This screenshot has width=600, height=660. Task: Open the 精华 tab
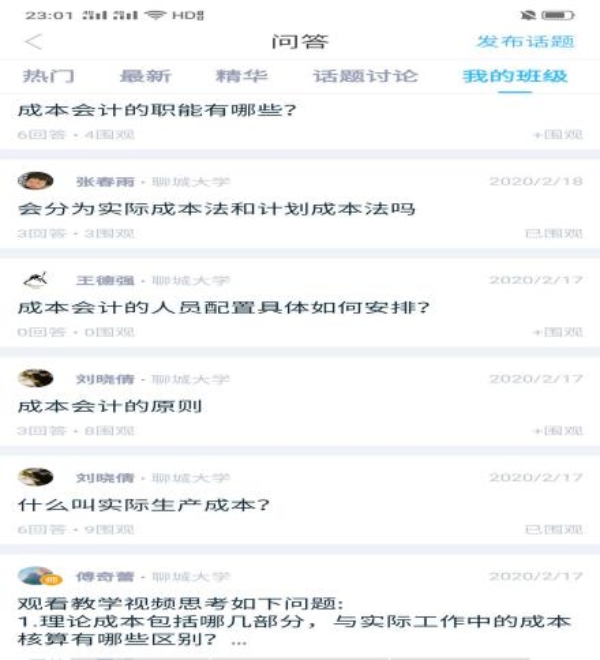[241, 76]
